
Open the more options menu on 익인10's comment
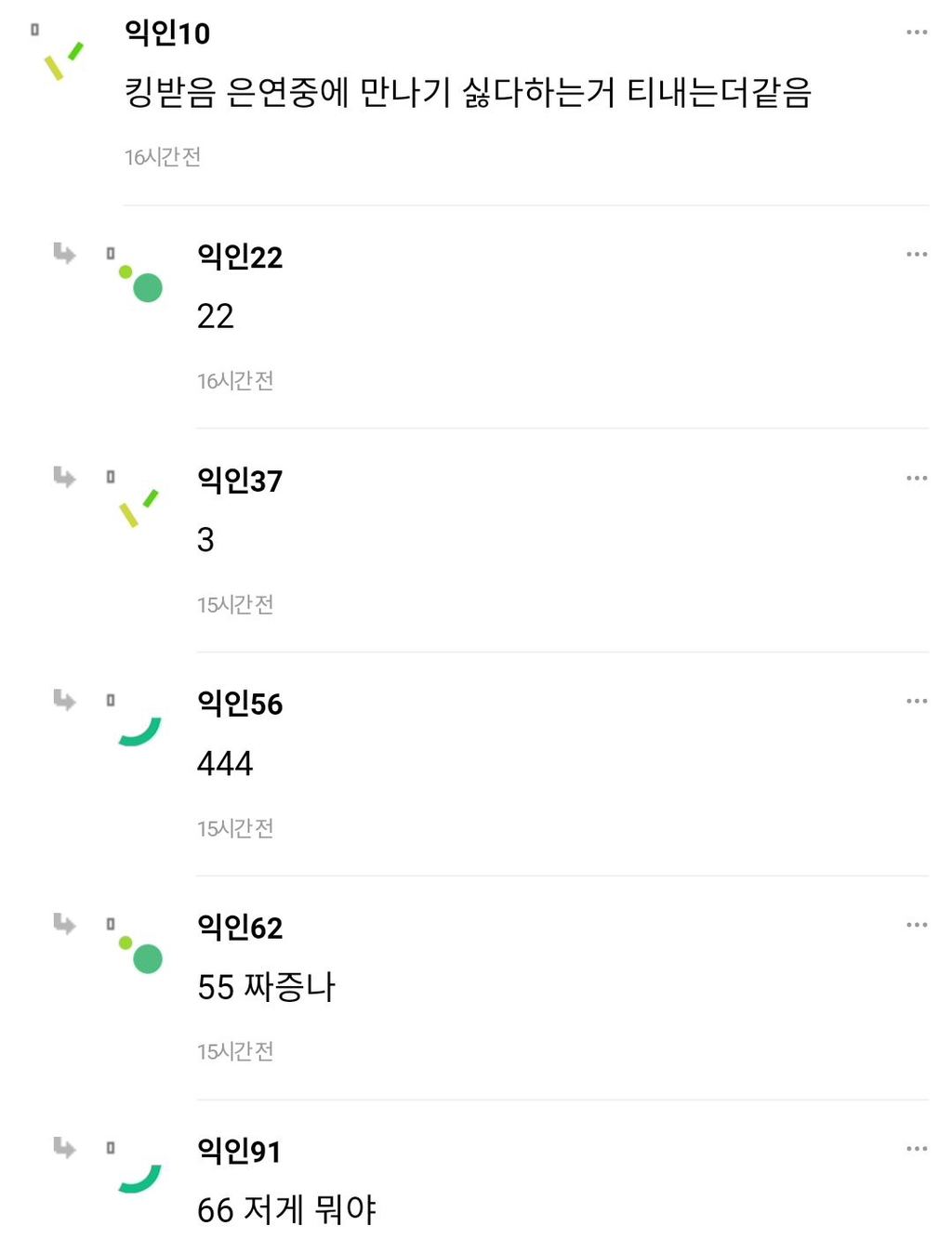point(917,31)
